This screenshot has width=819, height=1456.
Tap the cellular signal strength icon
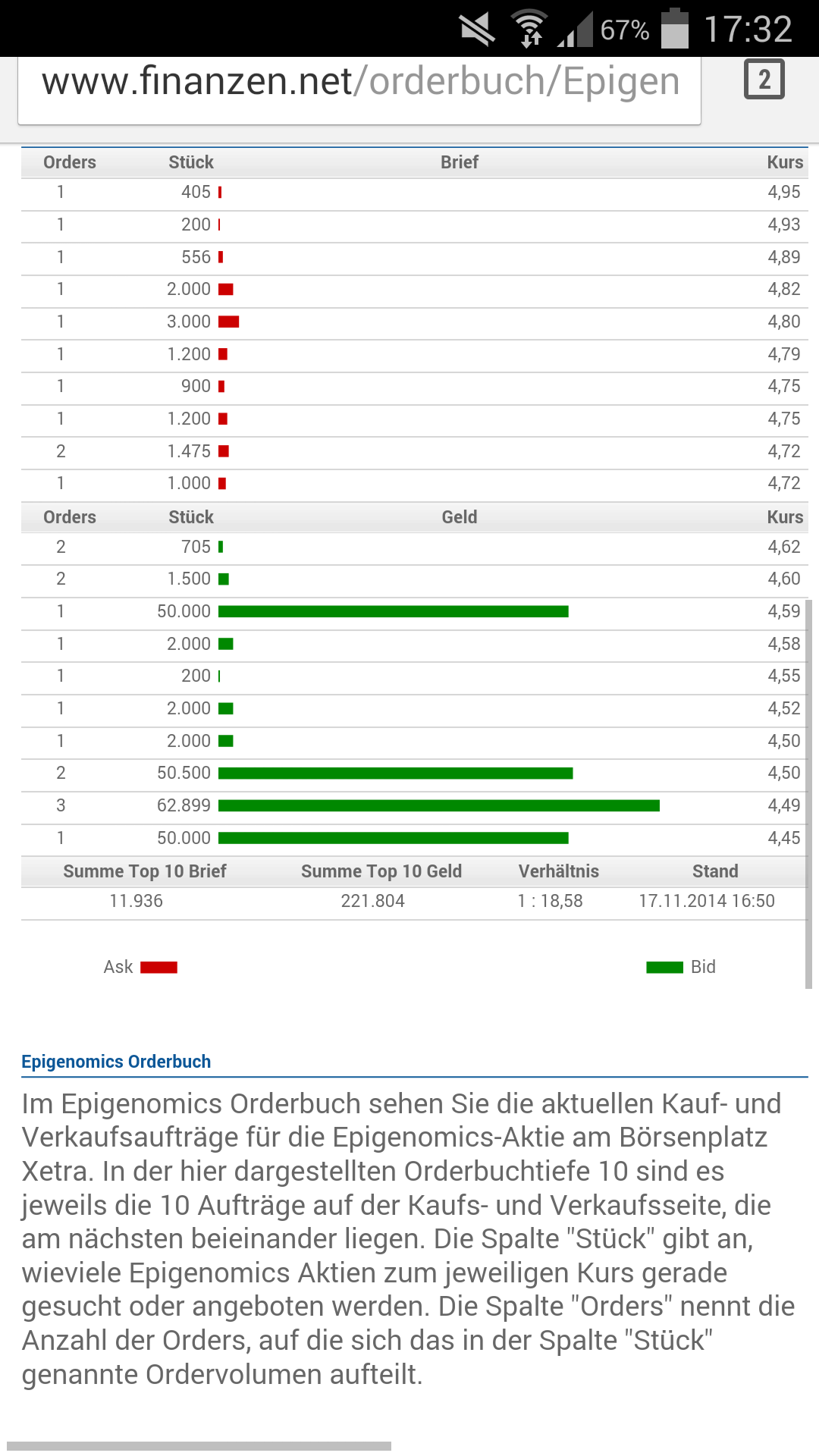(573, 29)
